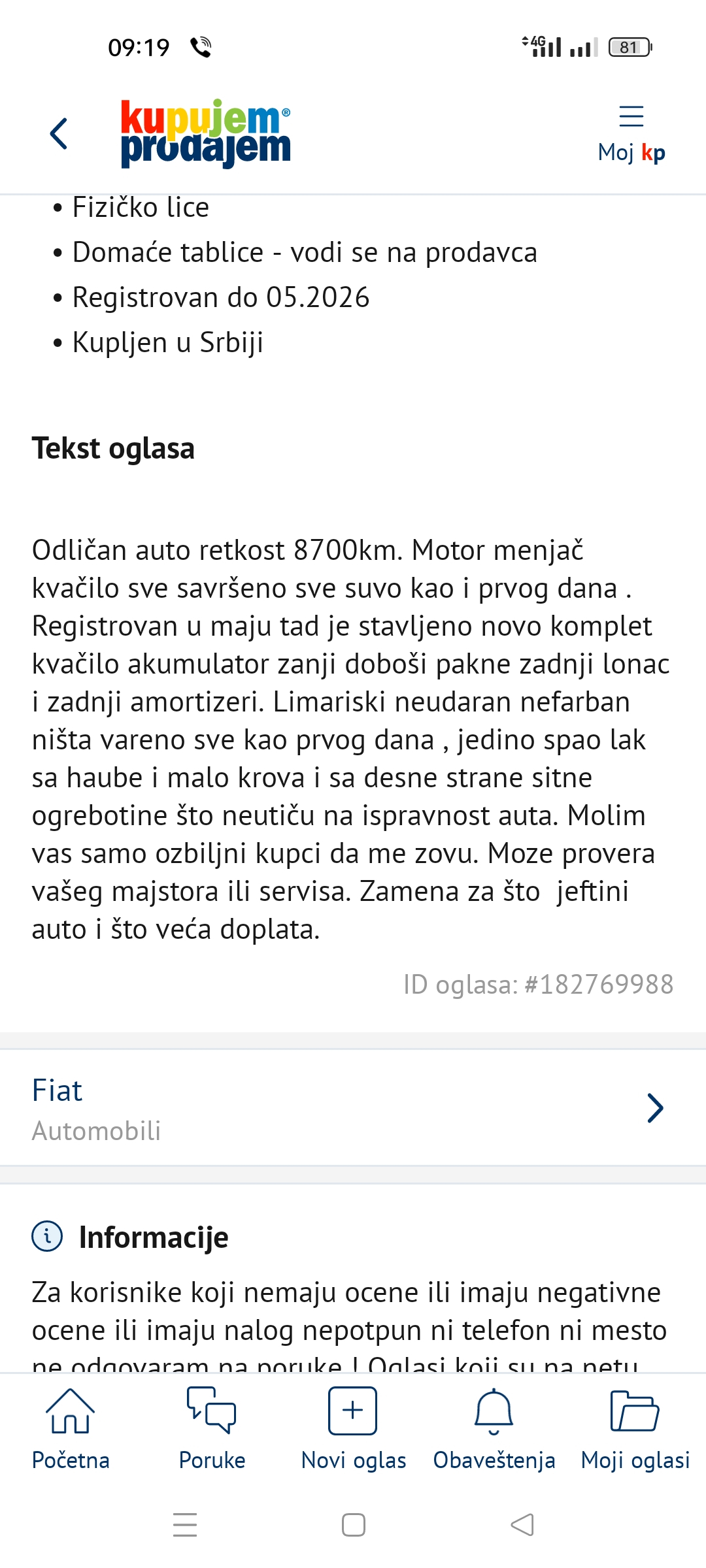The width and height of the screenshot is (706, 1568).
Task: Open the Moj kp menu
Action: pyautogui.click(x=631, y=134)
